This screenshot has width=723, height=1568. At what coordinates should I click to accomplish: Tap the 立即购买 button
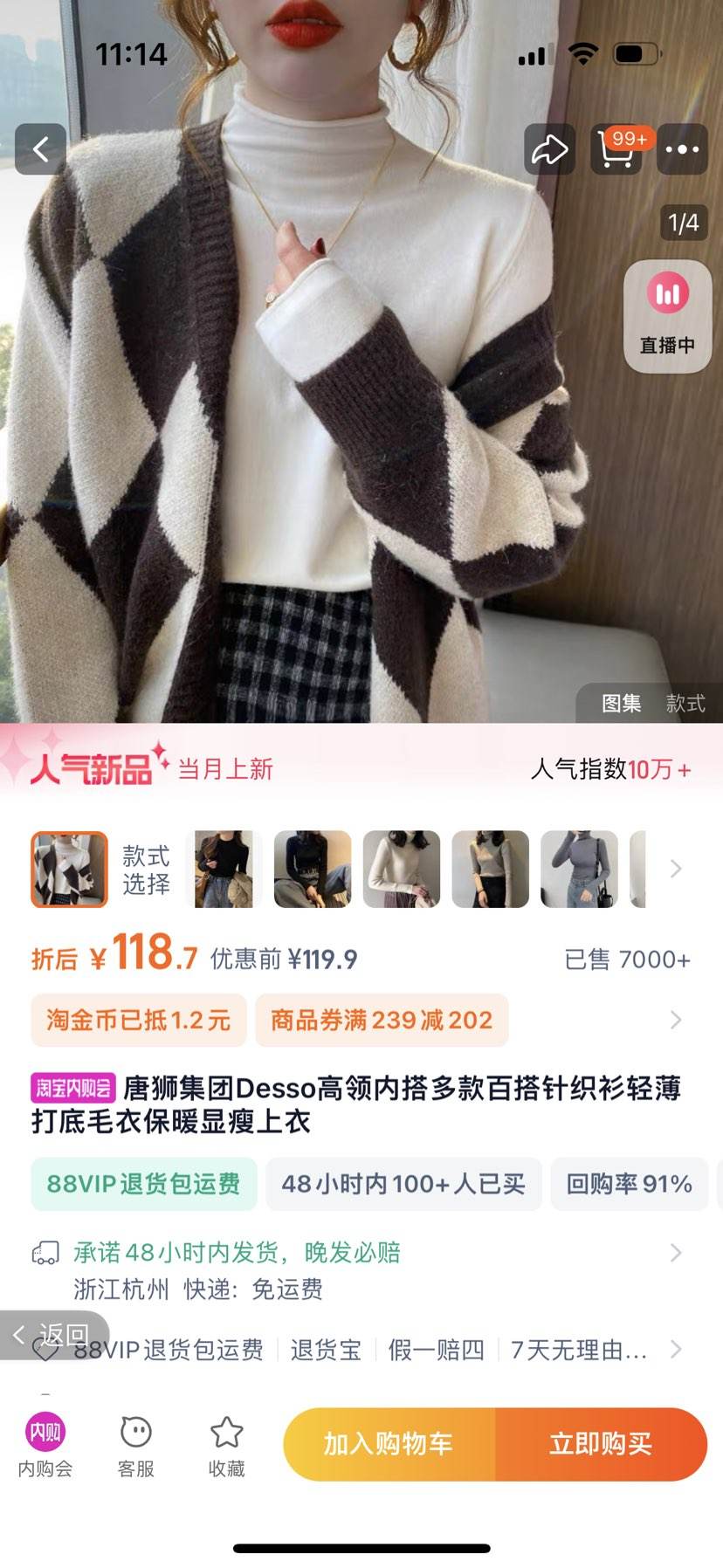click(x=602, y=1444)
